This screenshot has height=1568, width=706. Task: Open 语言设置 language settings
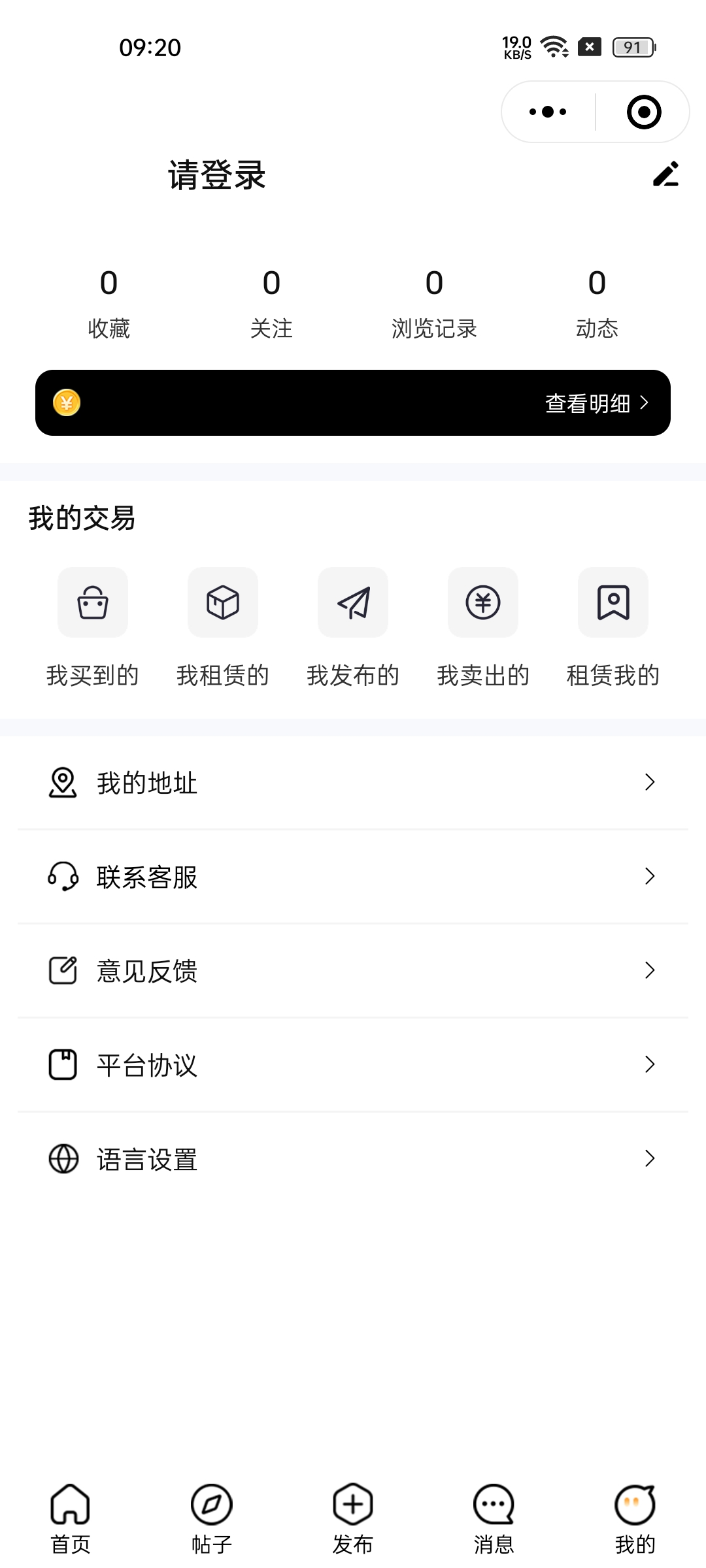tap(353, 1159)
